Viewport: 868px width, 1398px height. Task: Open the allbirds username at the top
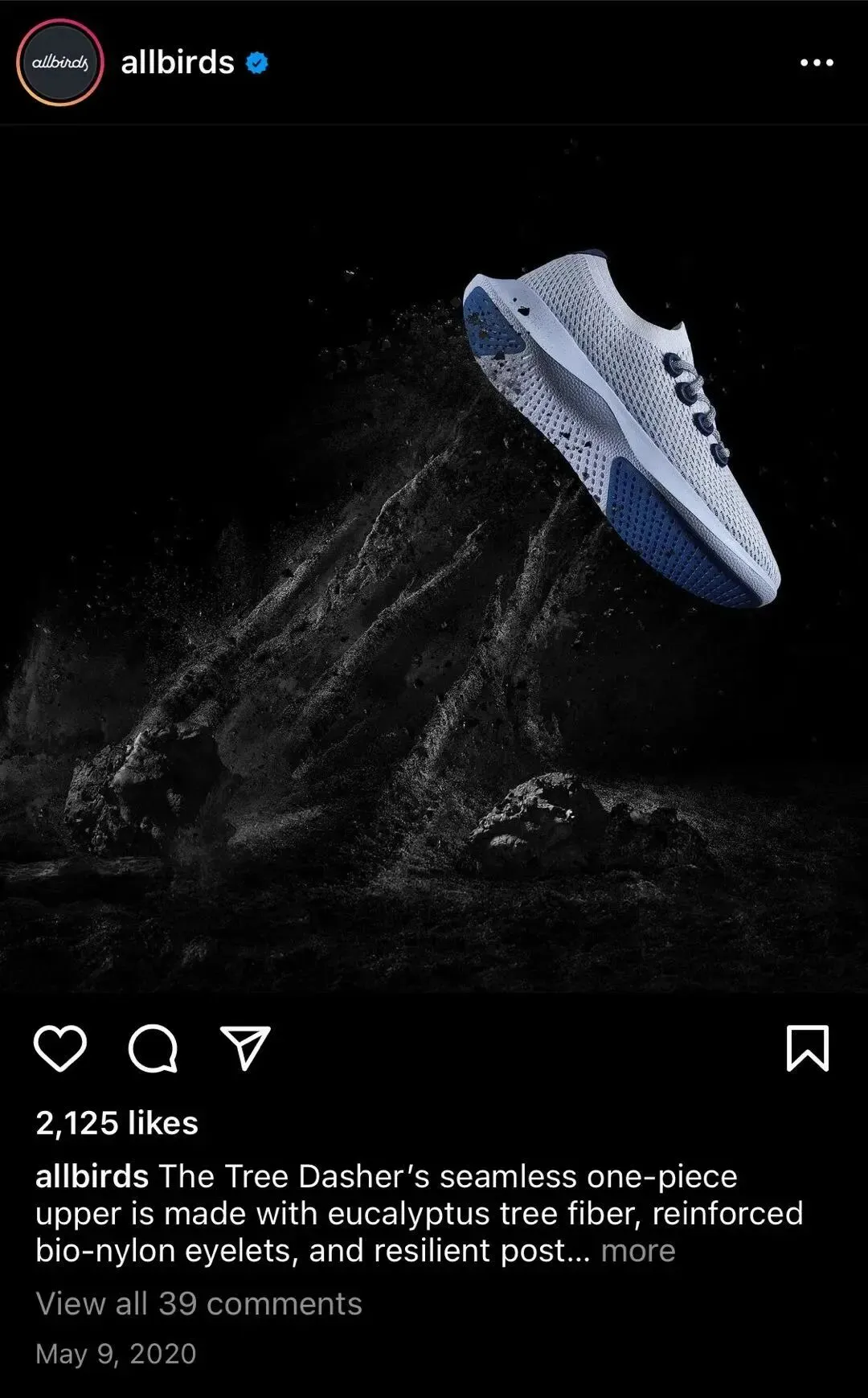pyautogui.click(x=178, y=63)
